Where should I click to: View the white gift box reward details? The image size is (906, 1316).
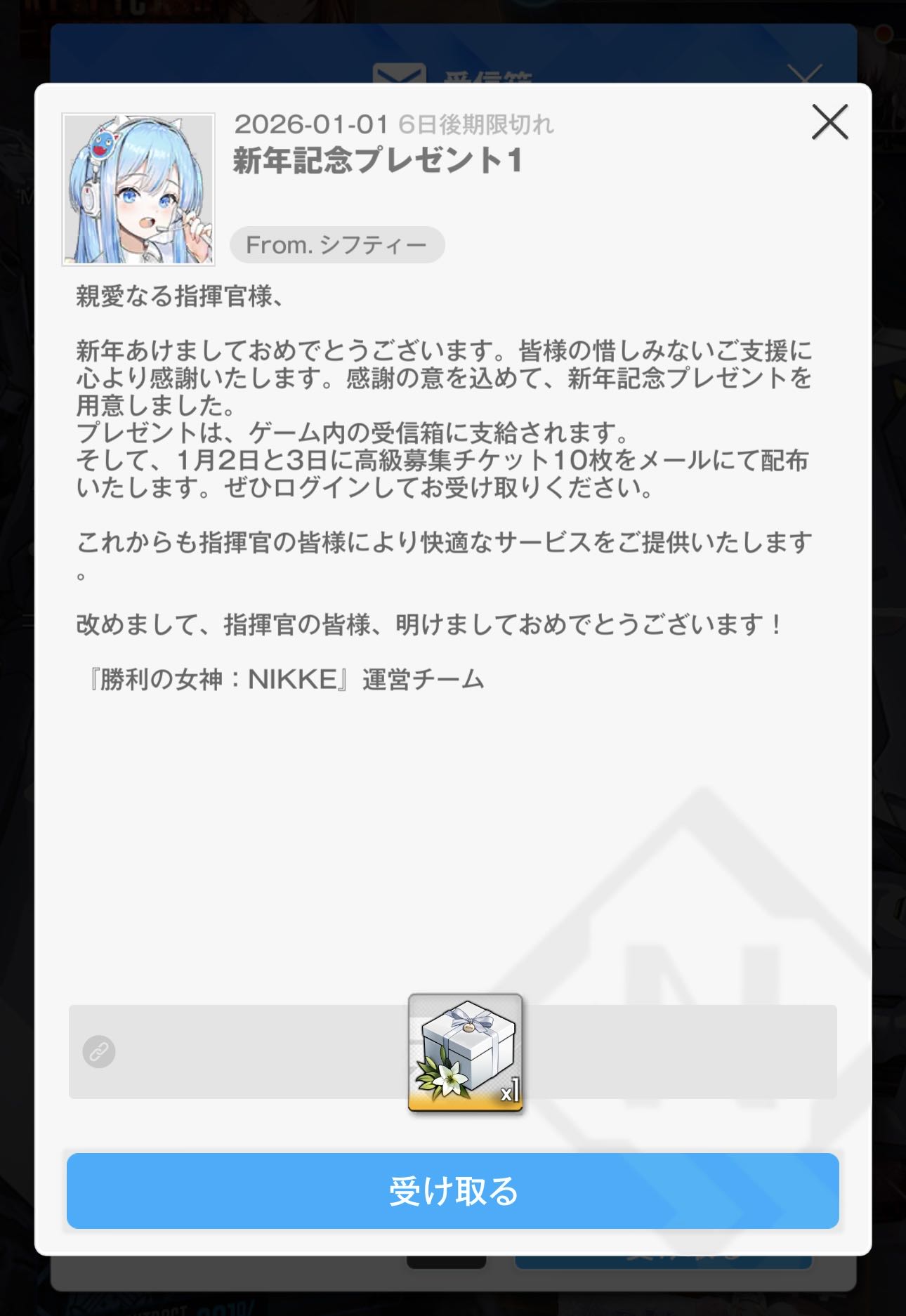point(465,1052)
